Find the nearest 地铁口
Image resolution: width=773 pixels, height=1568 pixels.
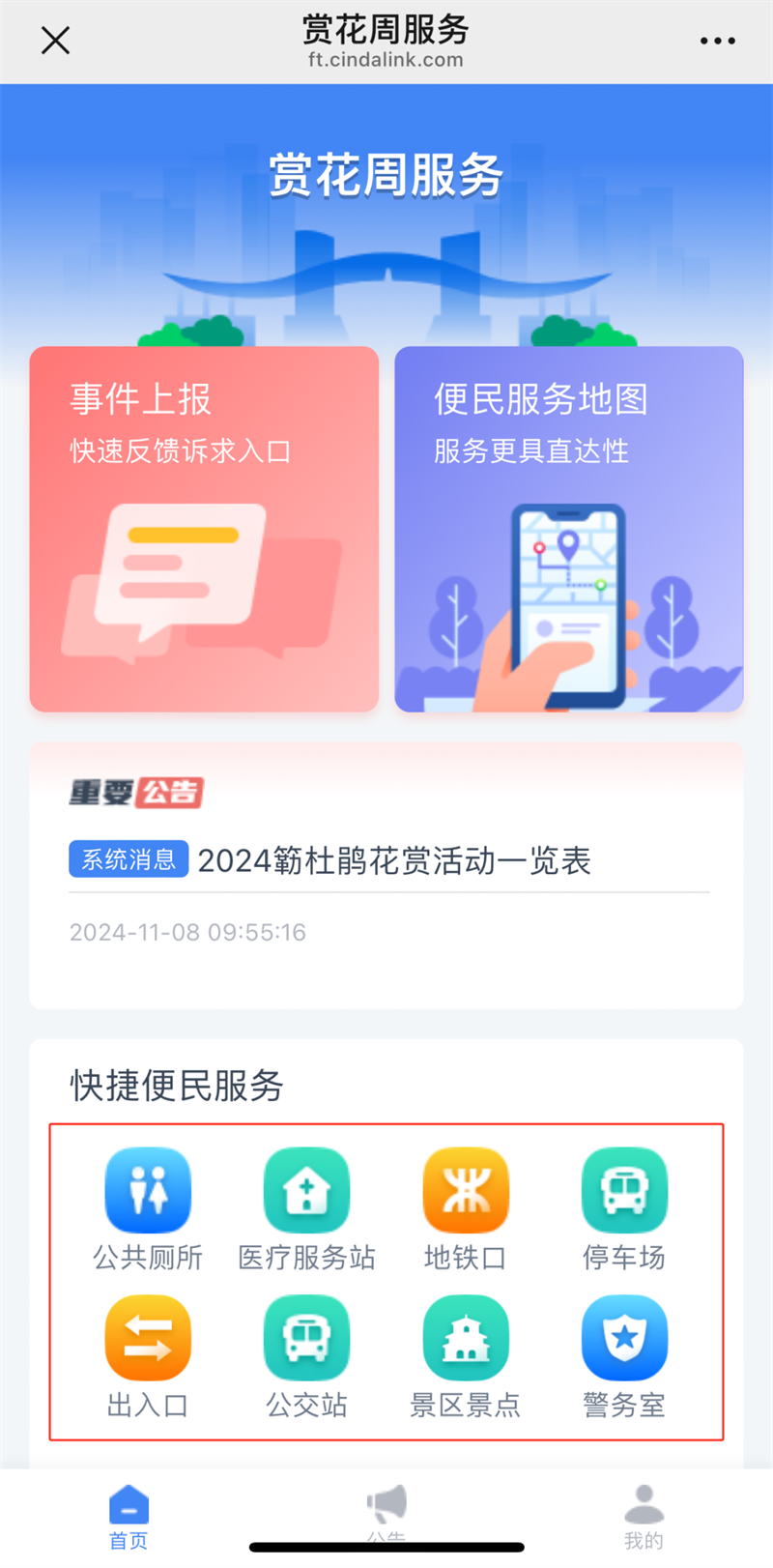(x=466, y=1208)
